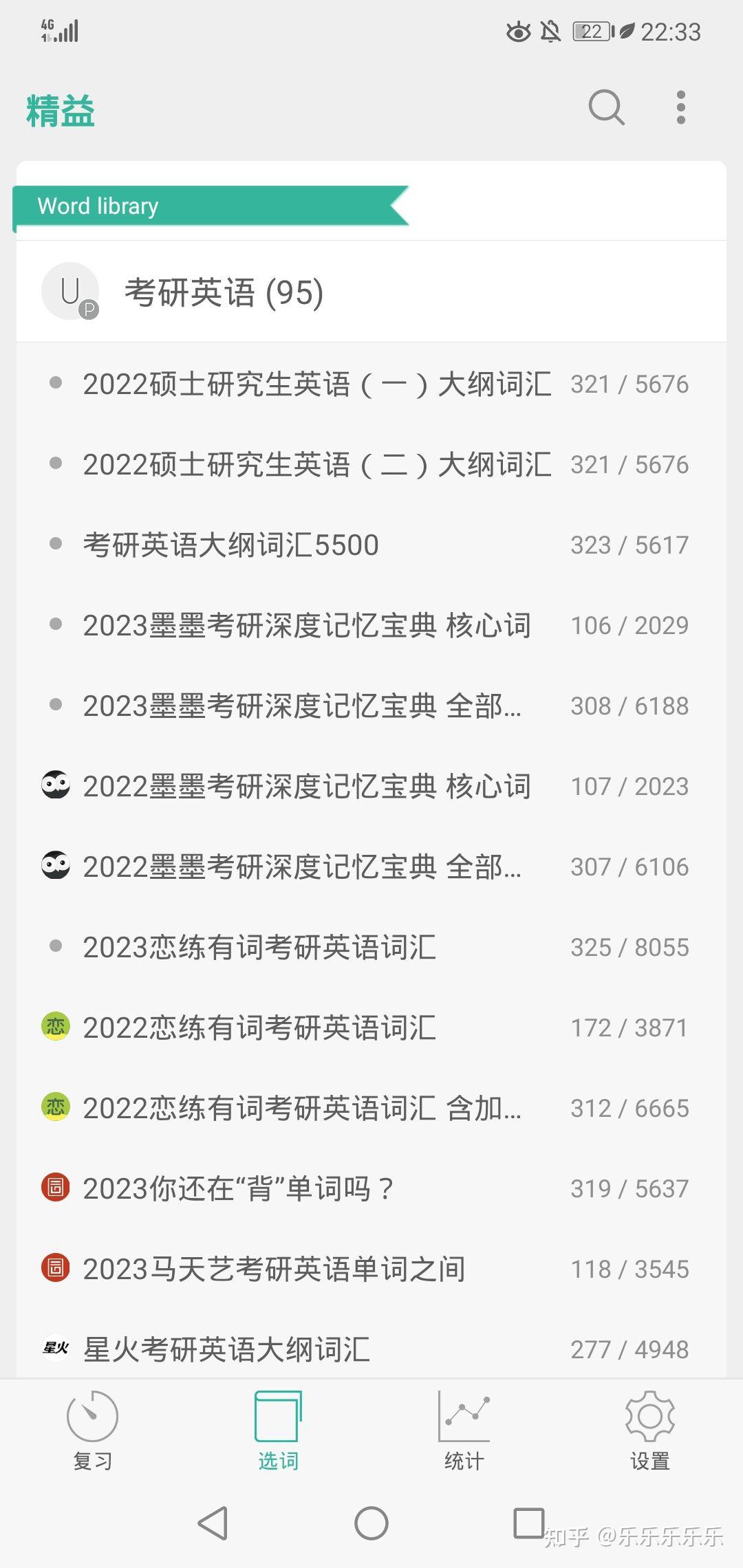
Task: Open 2023墨墨考研深度记忆宝典 全部 with 6188 words
Action: tap(303, 706)
